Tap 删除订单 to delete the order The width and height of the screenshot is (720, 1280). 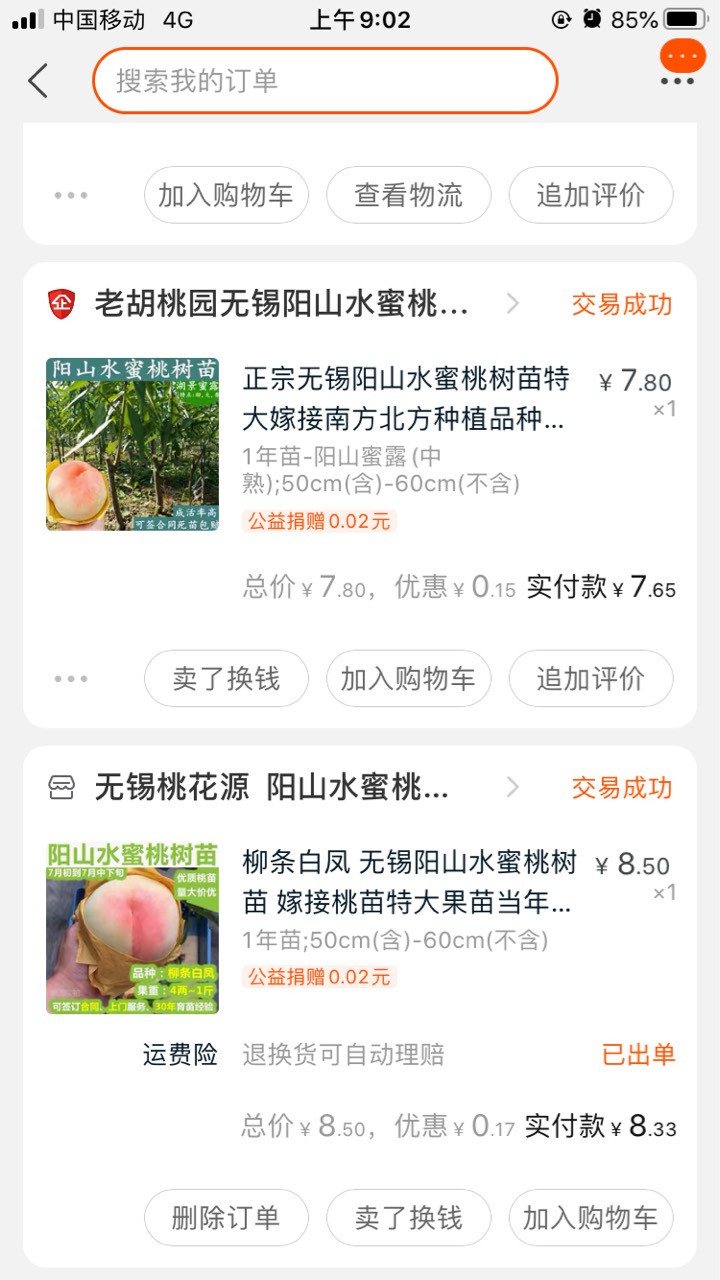(226, 1218)
